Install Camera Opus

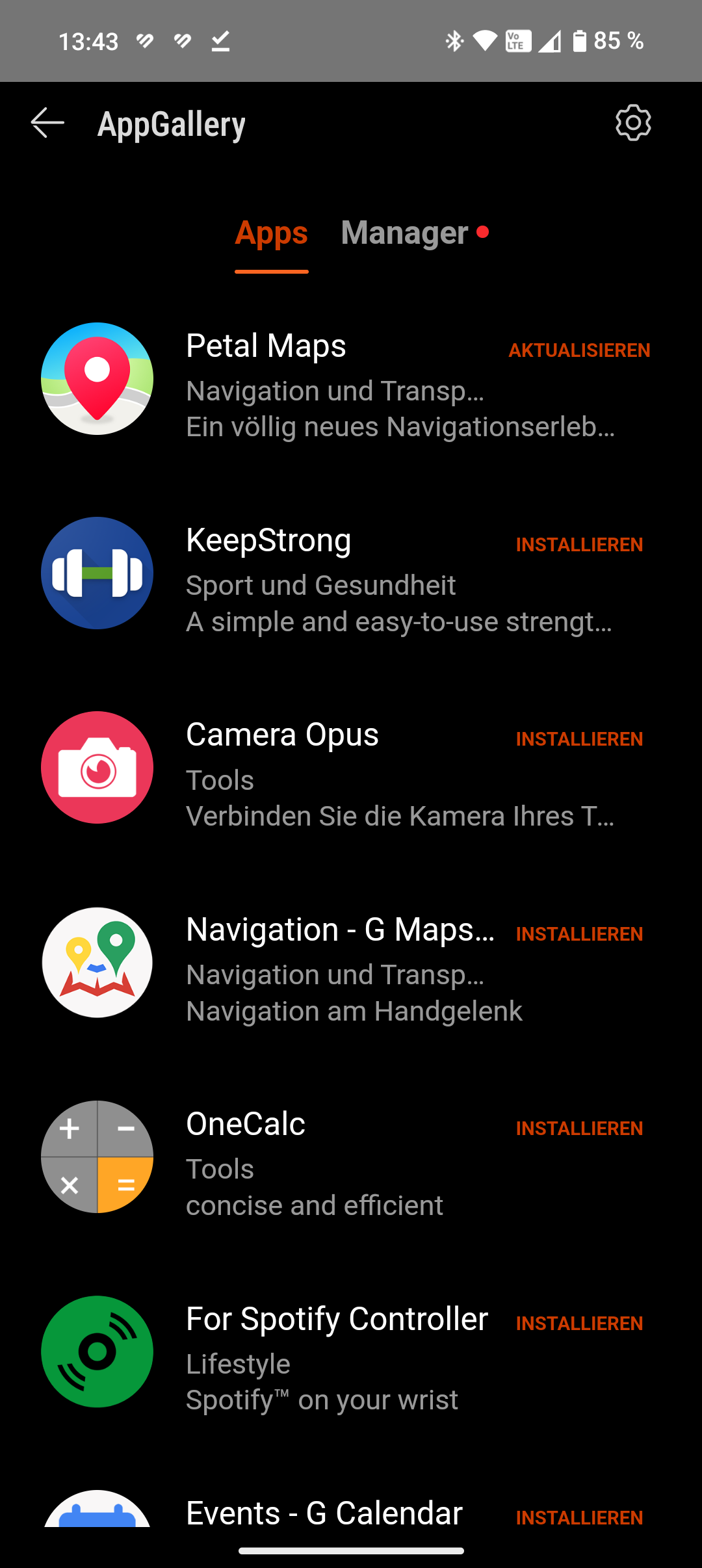[579, 739]
